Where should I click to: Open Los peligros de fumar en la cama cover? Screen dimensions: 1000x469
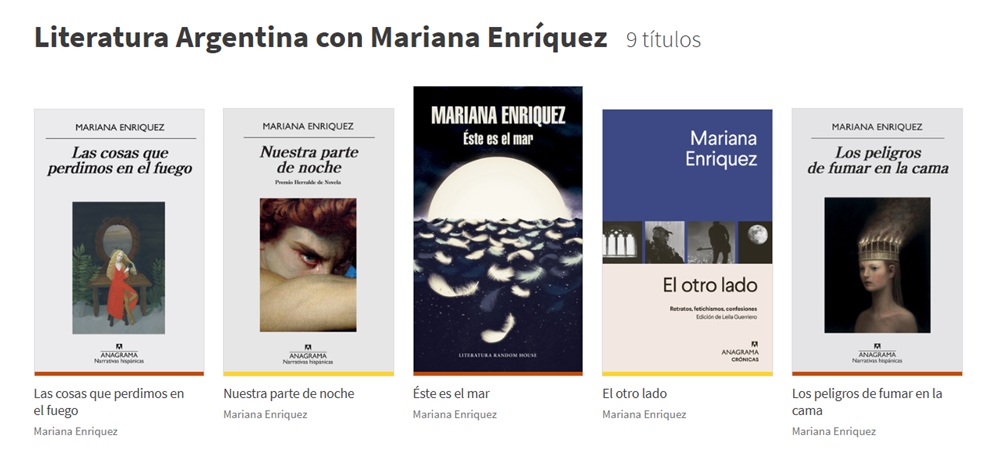coord(877,240)
